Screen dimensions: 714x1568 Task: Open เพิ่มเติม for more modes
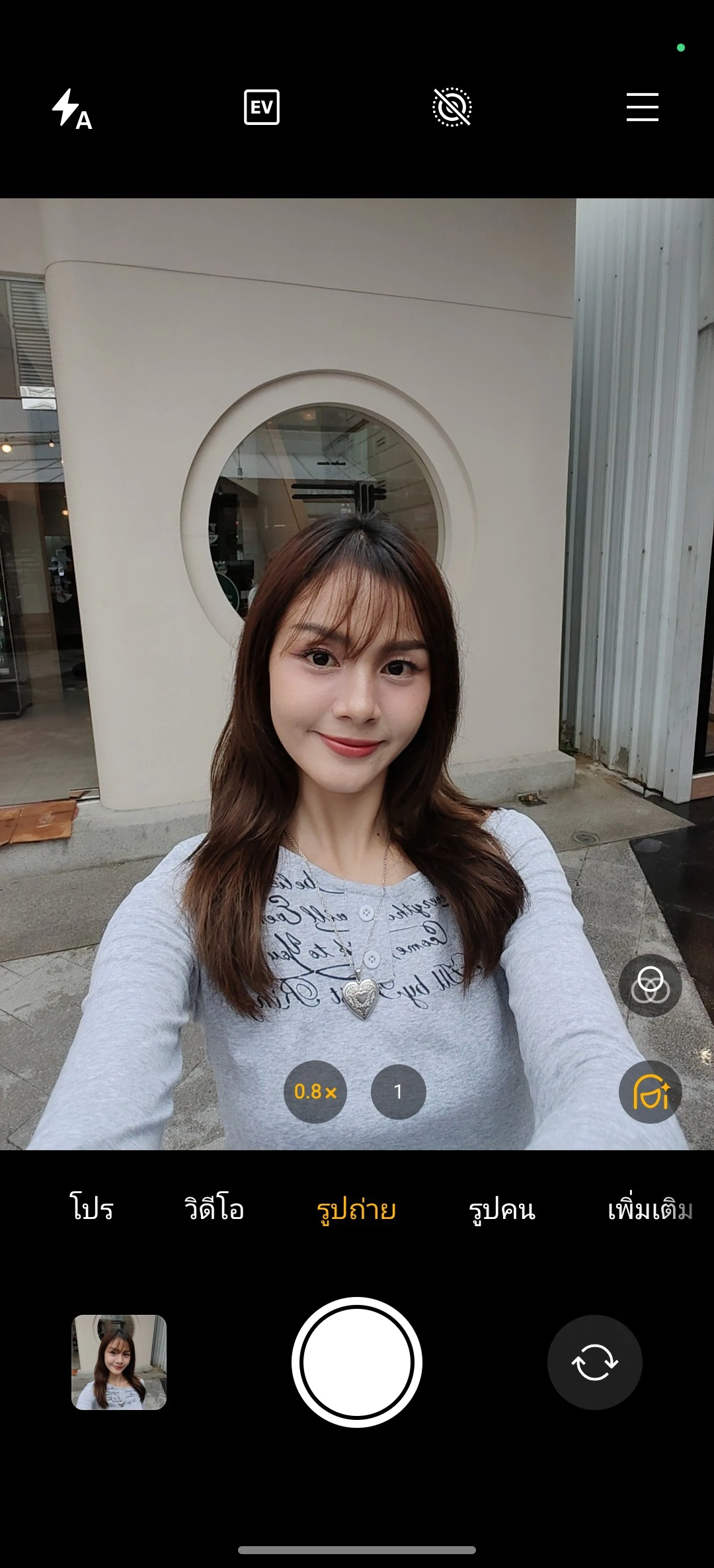click(649, 1209)
